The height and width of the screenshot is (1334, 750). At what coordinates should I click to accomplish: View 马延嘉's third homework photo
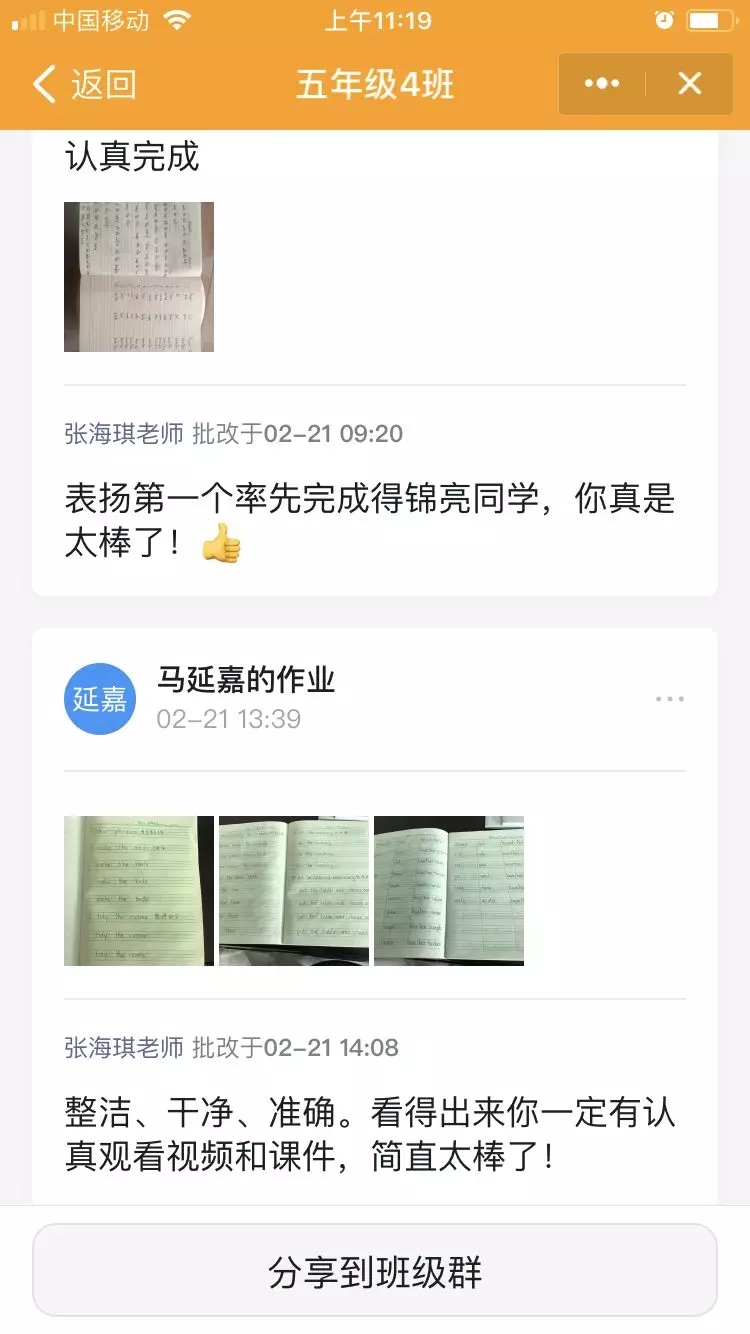tap(449, 891)
